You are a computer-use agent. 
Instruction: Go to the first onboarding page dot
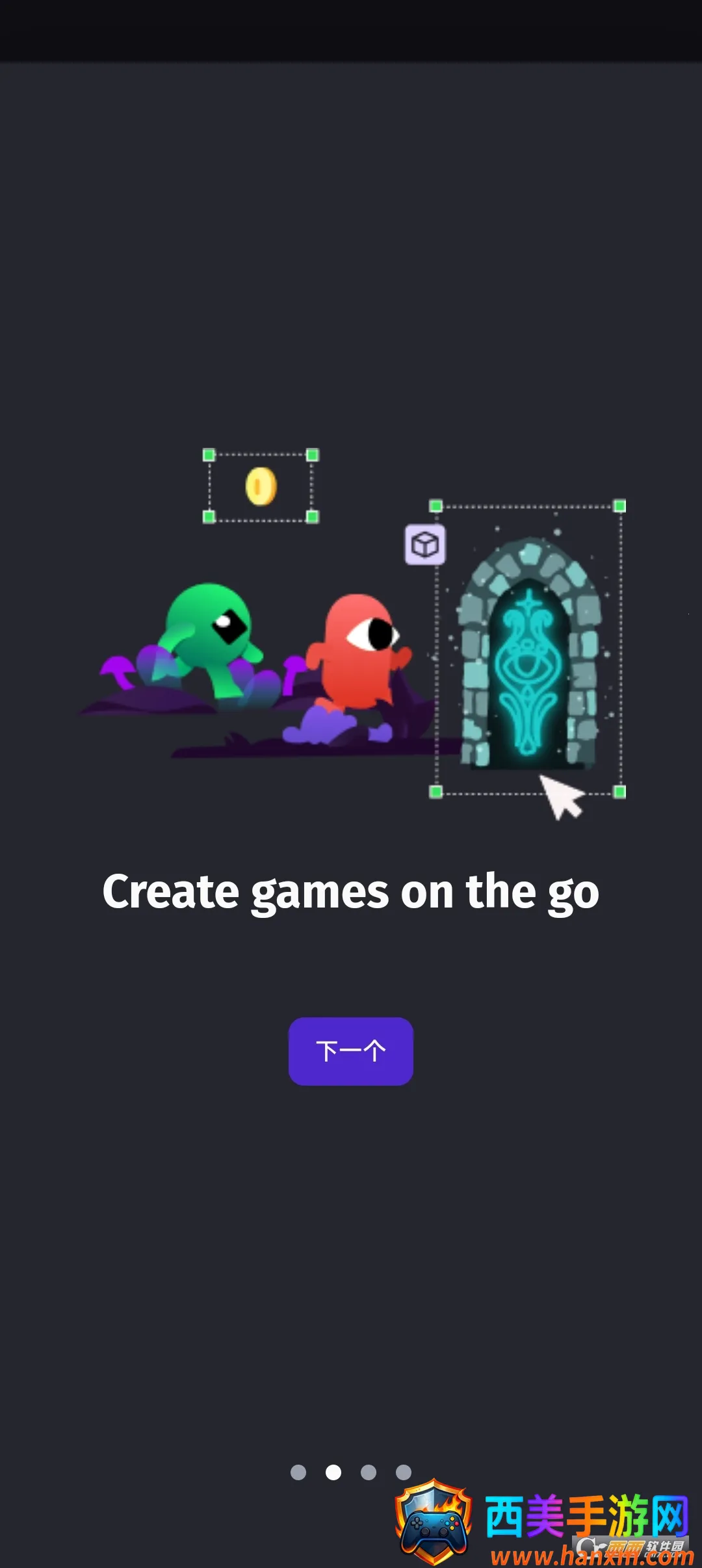tap(298, 1472)
